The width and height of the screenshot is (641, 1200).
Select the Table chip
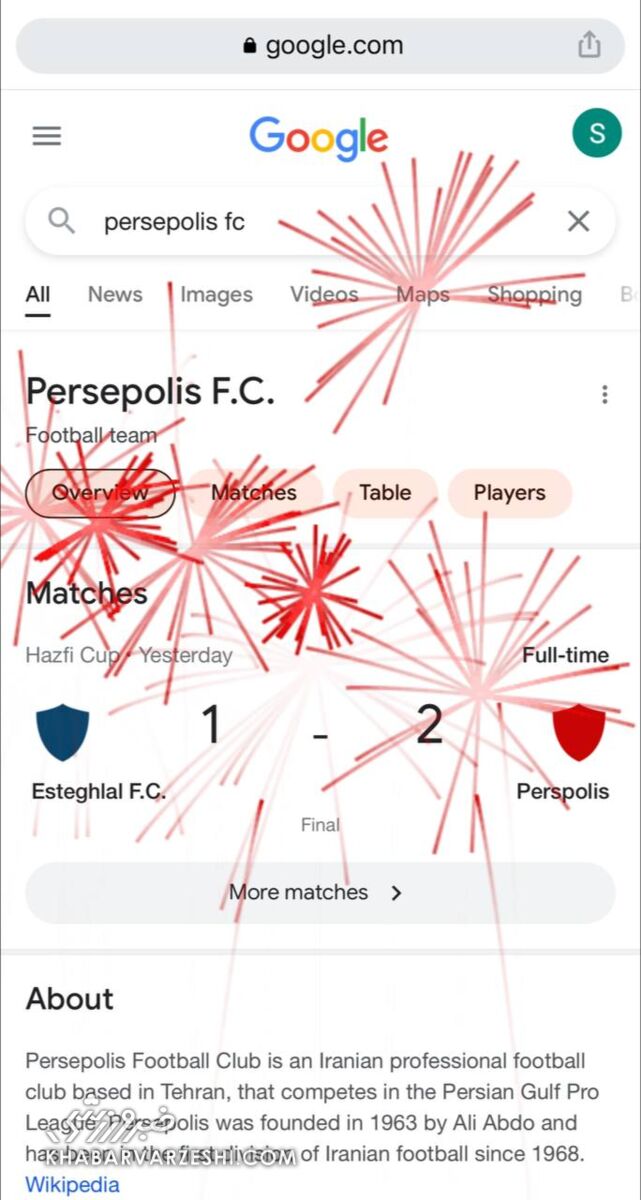[385, 493]
